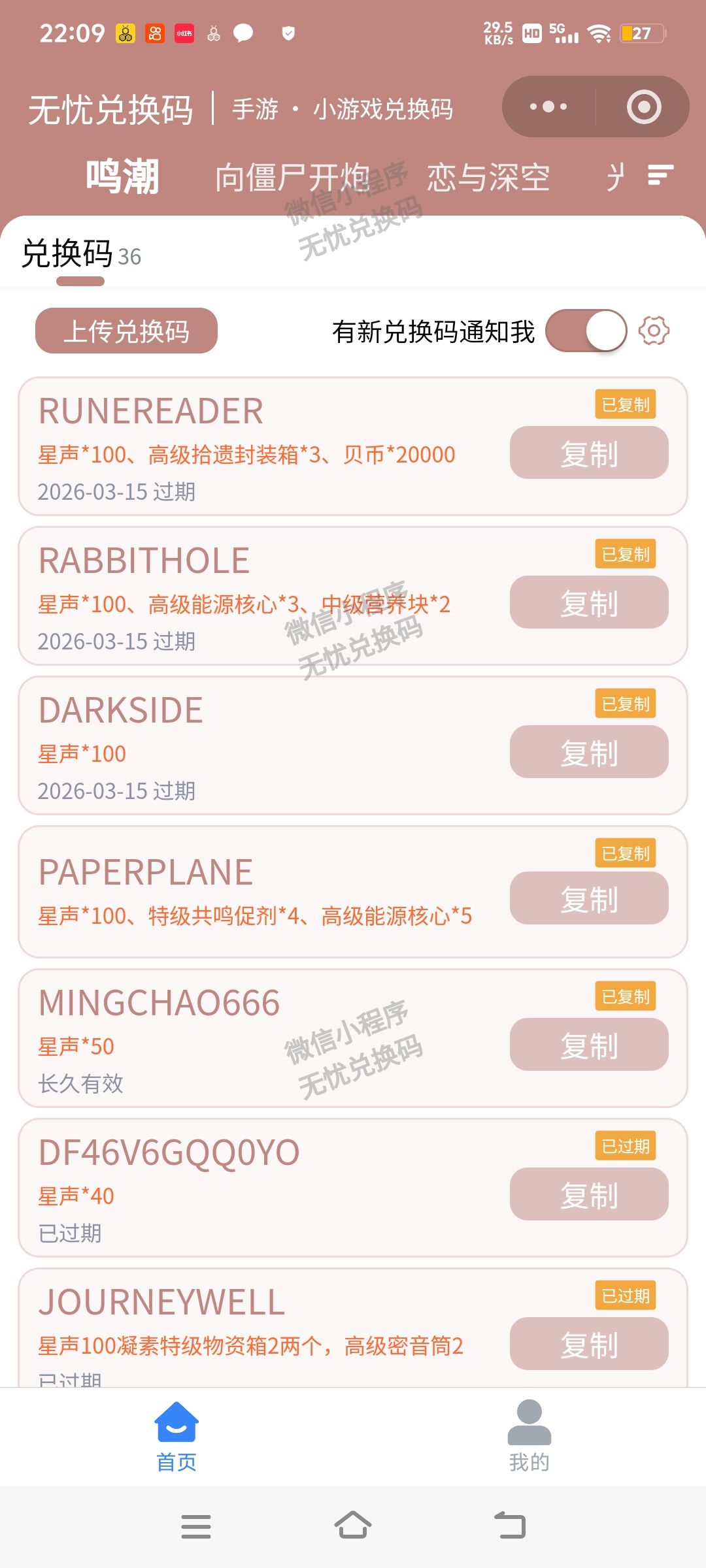Tap the security shield icon in status bar
706x1568 pixels.
(288, 33)
